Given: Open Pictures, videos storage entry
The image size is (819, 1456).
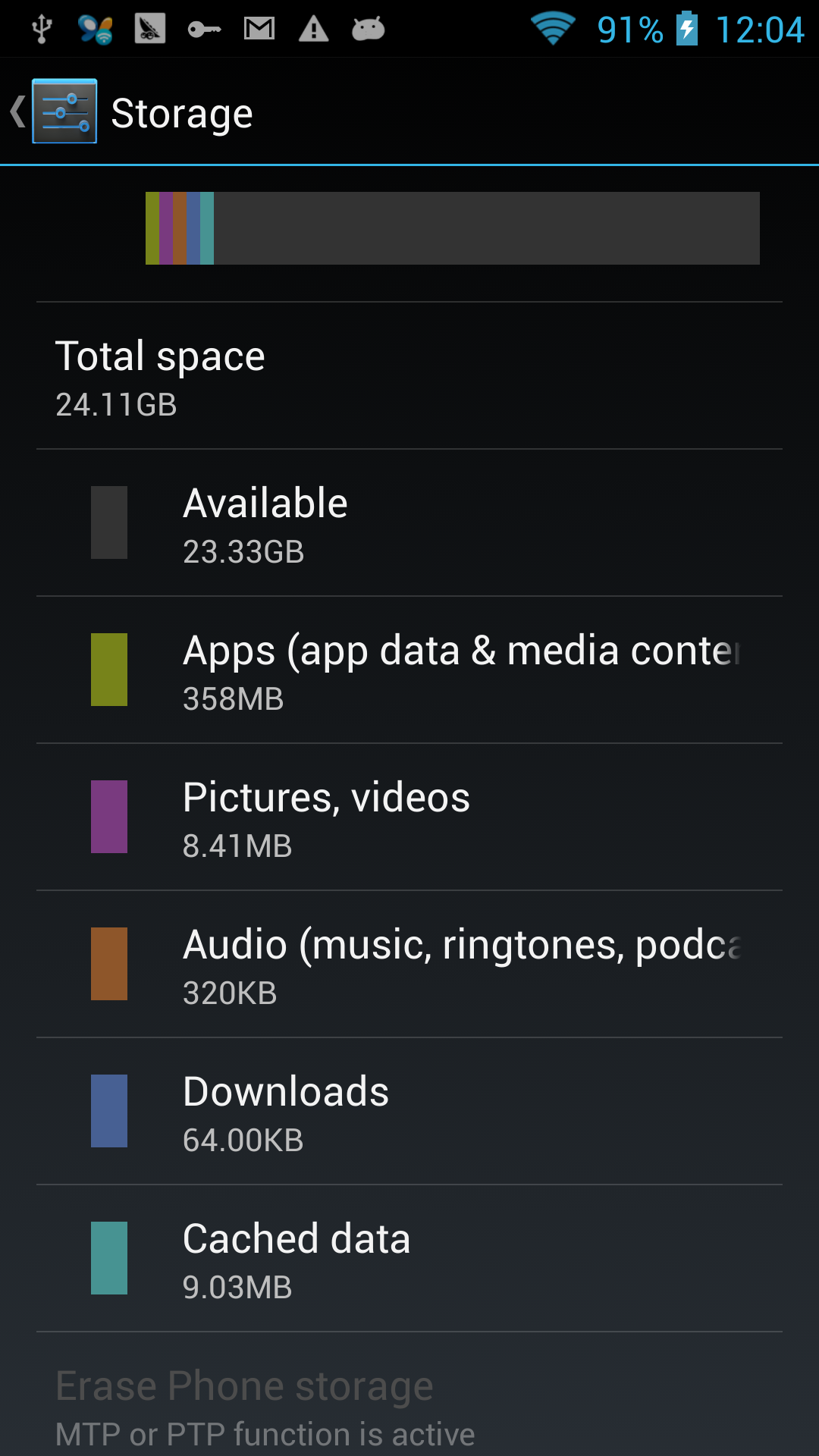Looking at the screenshot, I should coord(409,817).
